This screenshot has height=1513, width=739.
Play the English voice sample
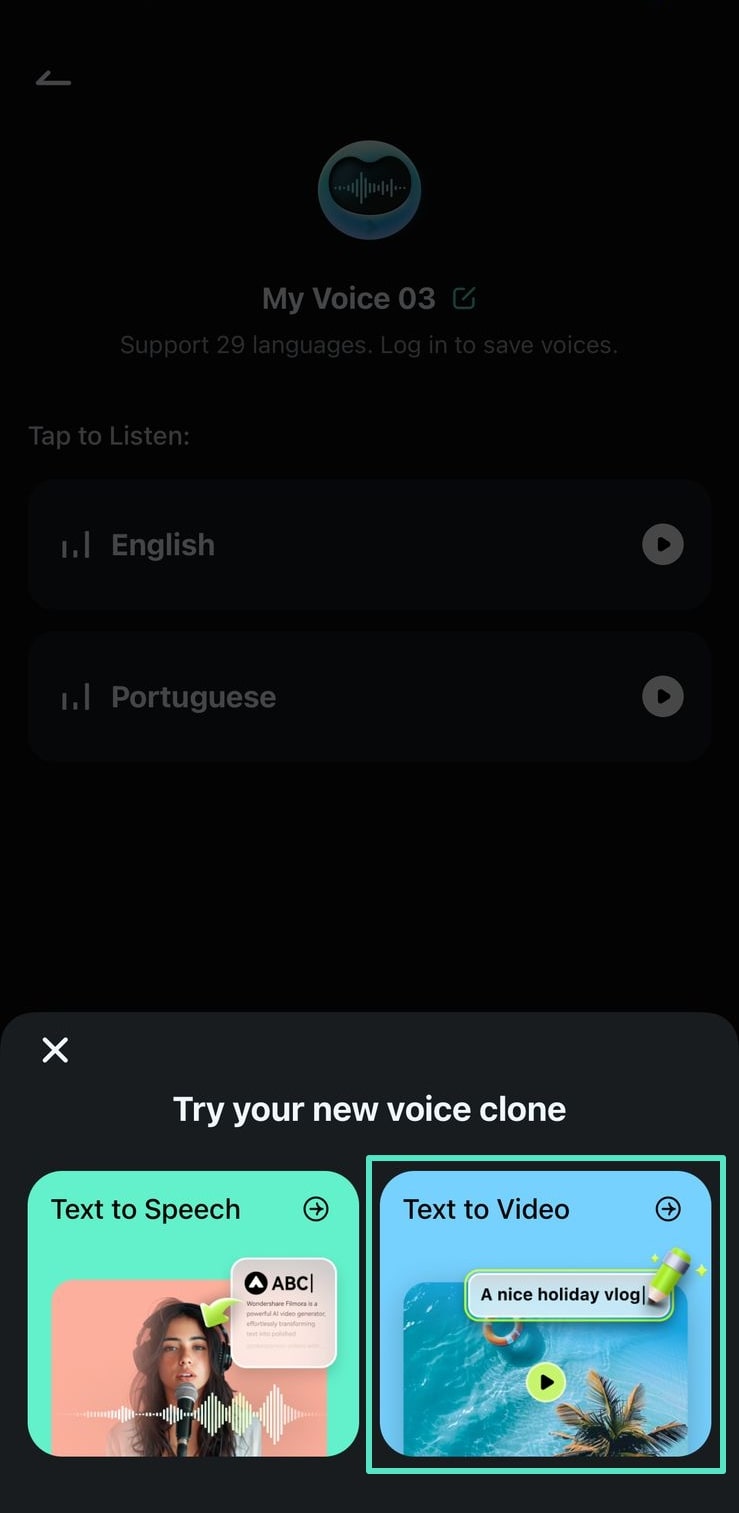pyautogui.click(x=662, y=545)
